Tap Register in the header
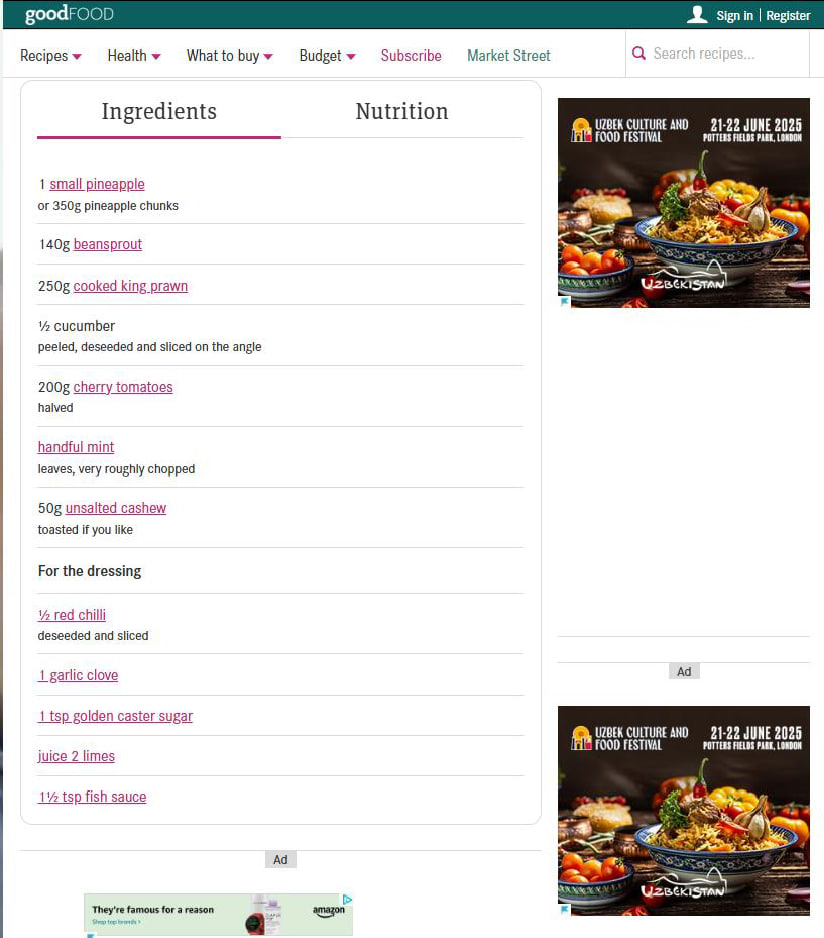 coord(788,15)
